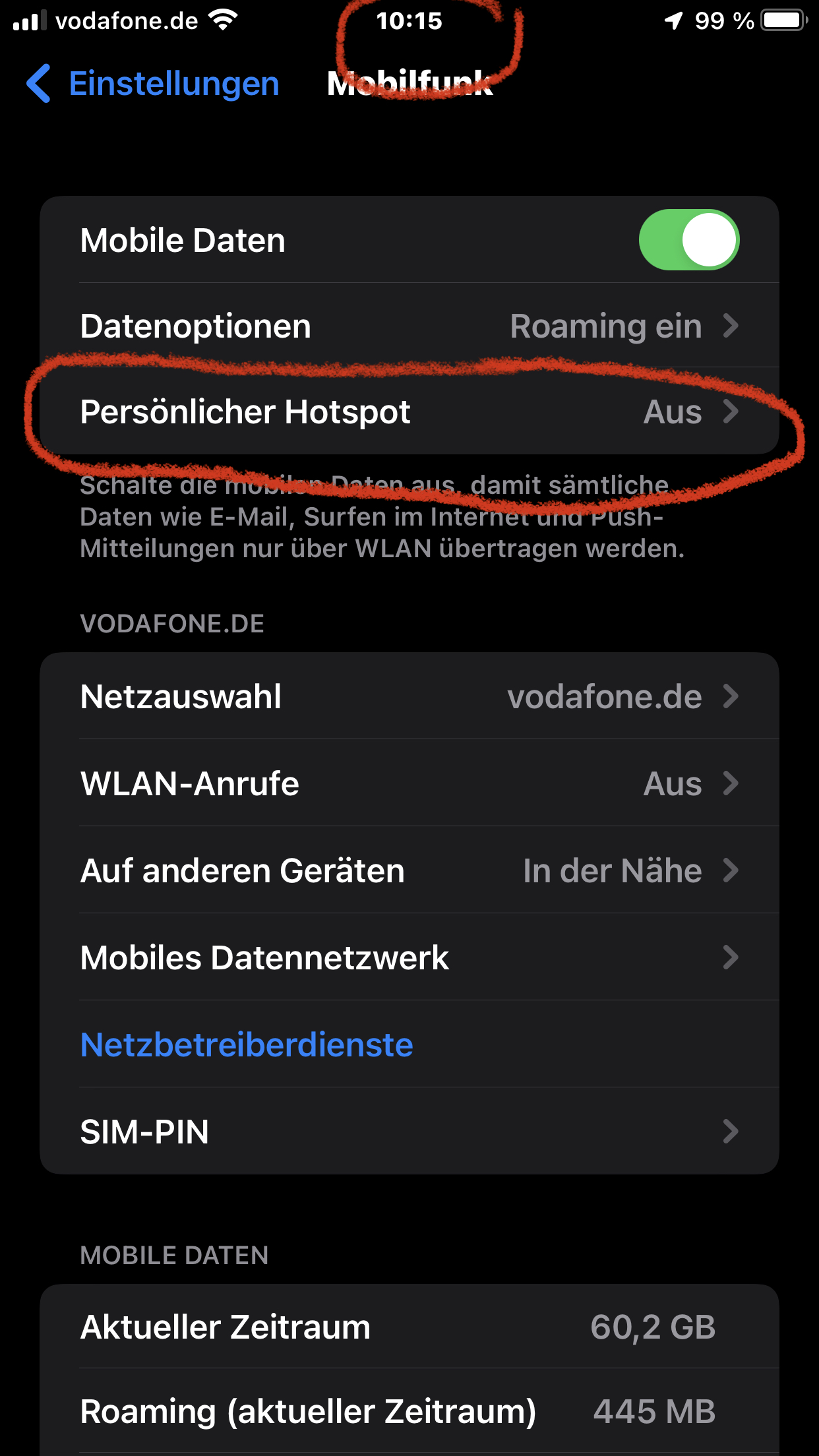Open Datenoptionen settings
Screen dimensions: 819x1456
tap(409, 326)
